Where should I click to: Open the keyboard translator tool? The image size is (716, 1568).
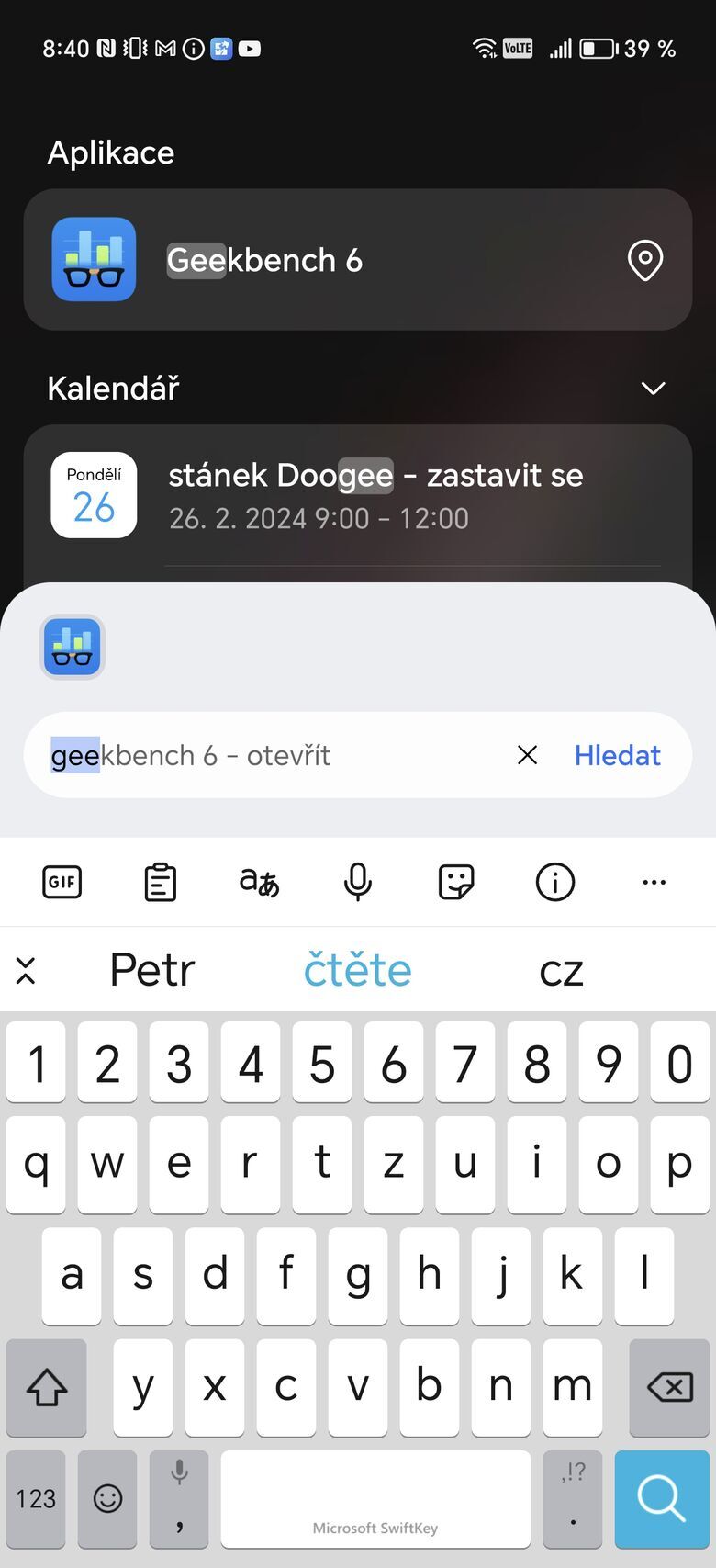[x=259, y=882]
